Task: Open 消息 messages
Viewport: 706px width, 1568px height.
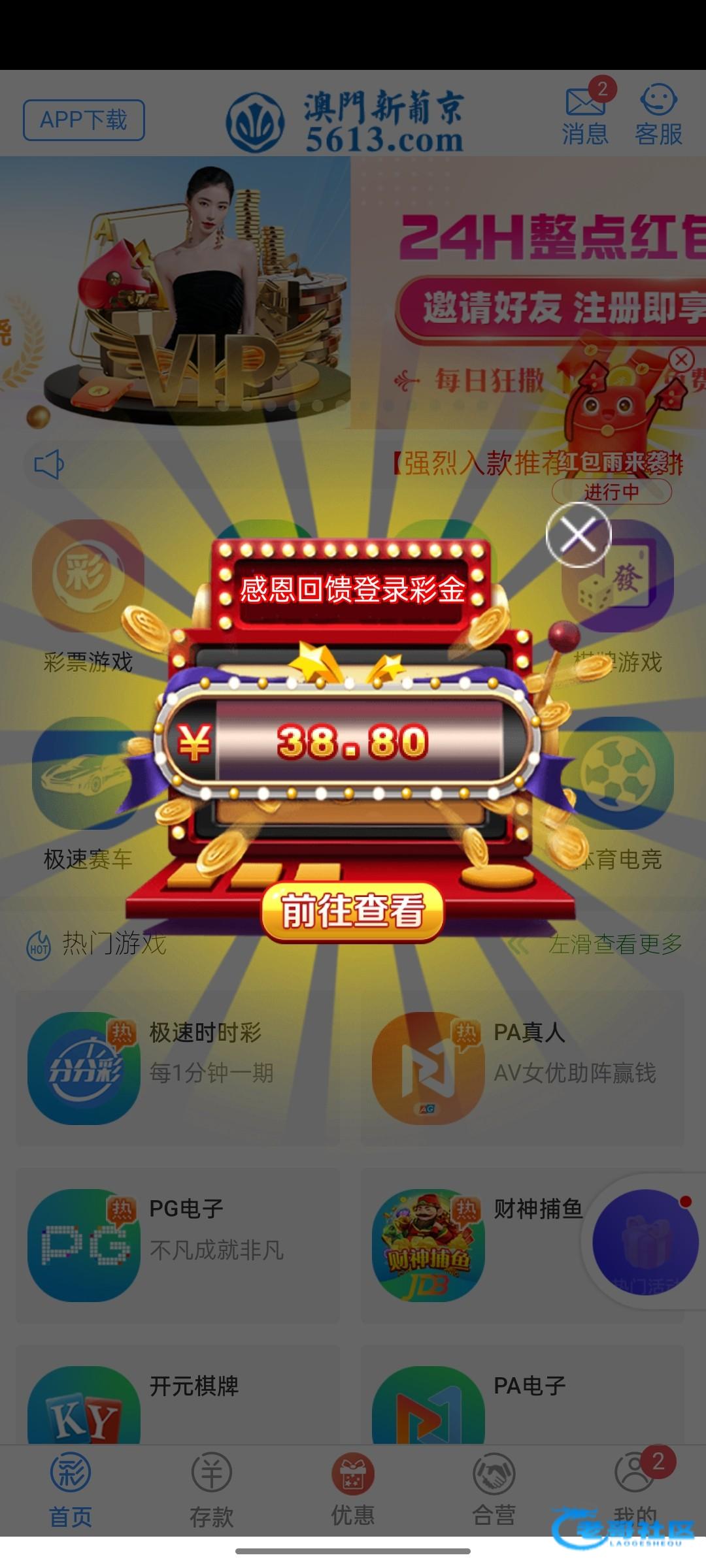Action: pos(585,116)
